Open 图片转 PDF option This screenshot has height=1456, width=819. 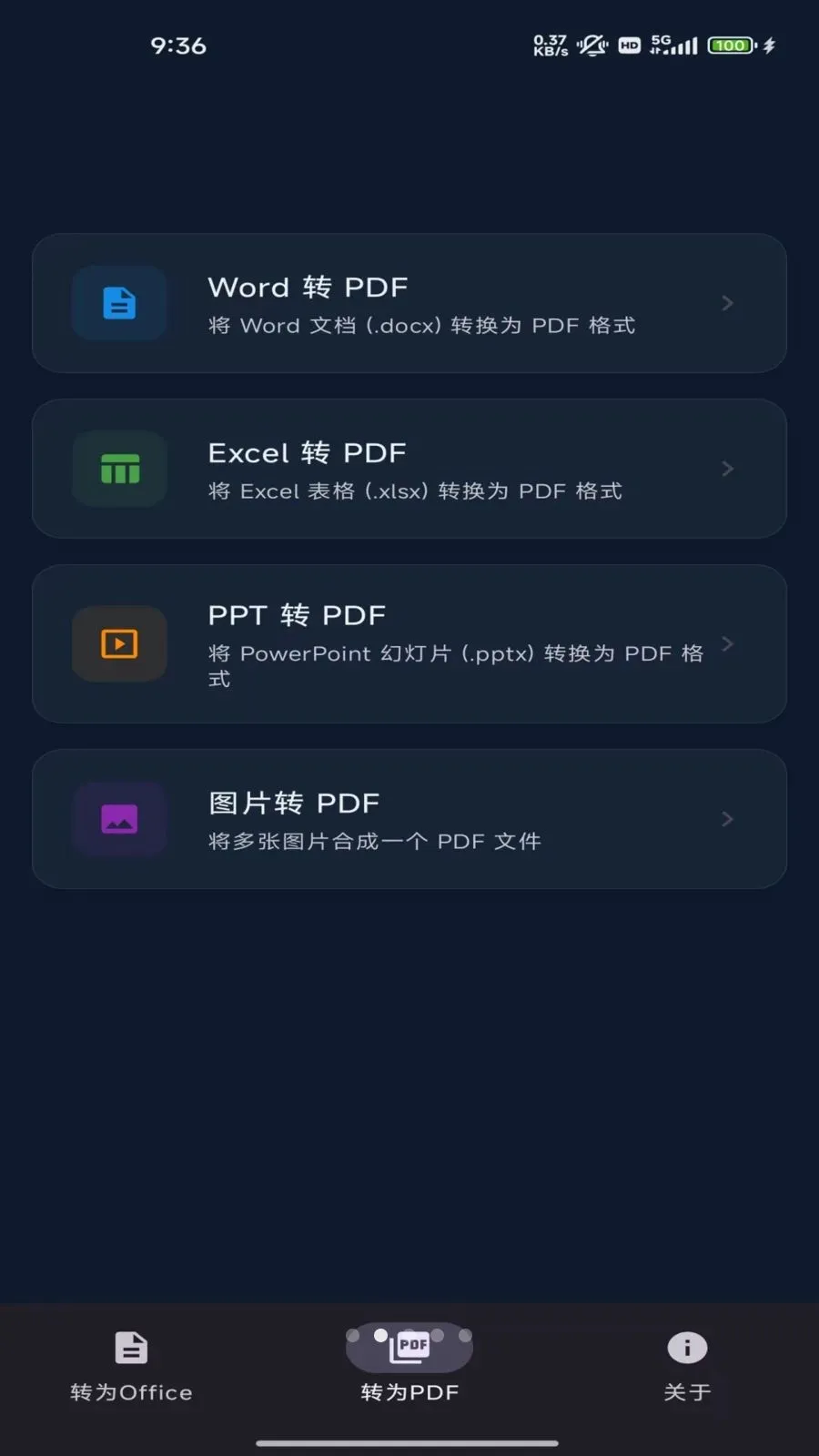pyautogui.click(x=409, y=819)
